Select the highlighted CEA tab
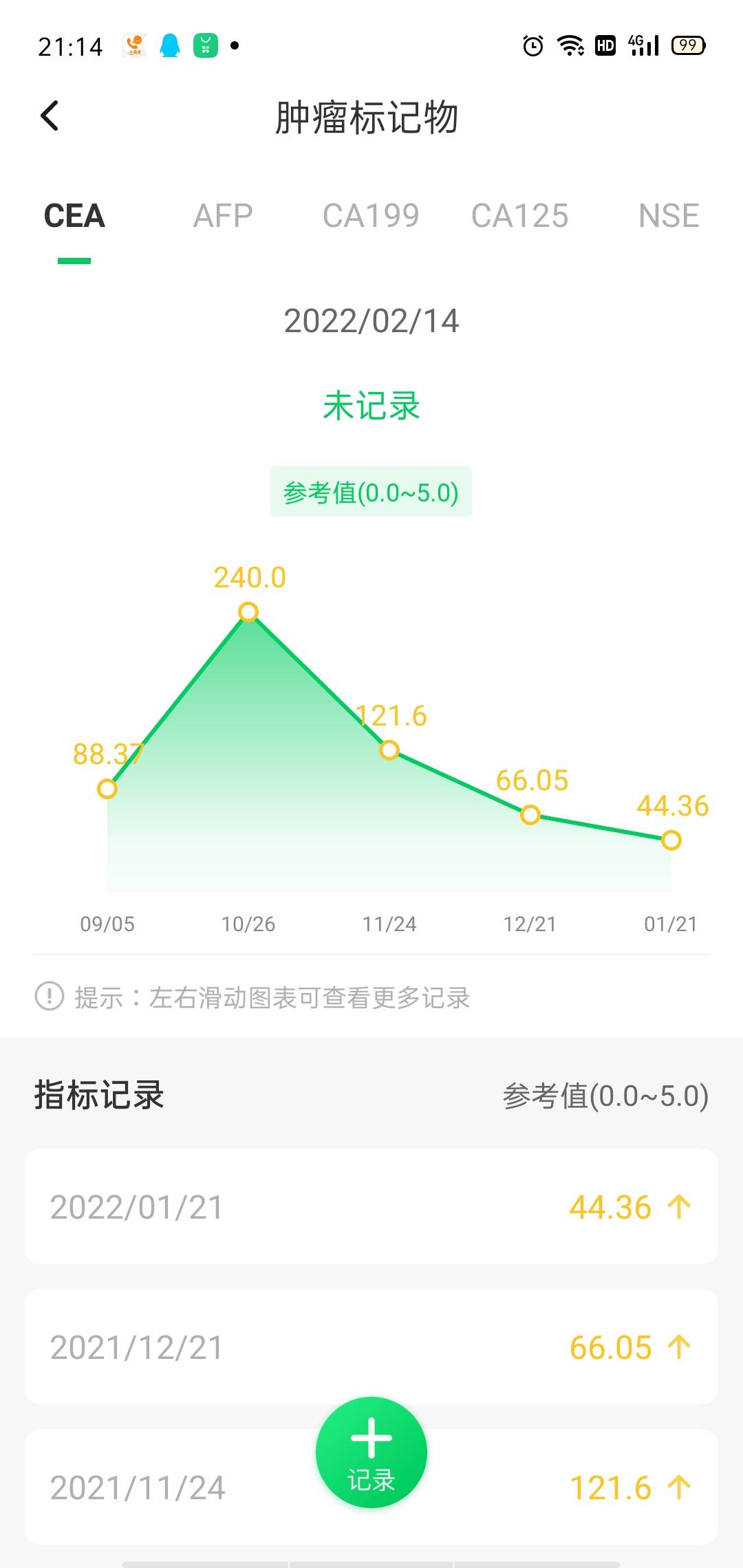This screenshot has width=743, height=1568. pos(74,216)
